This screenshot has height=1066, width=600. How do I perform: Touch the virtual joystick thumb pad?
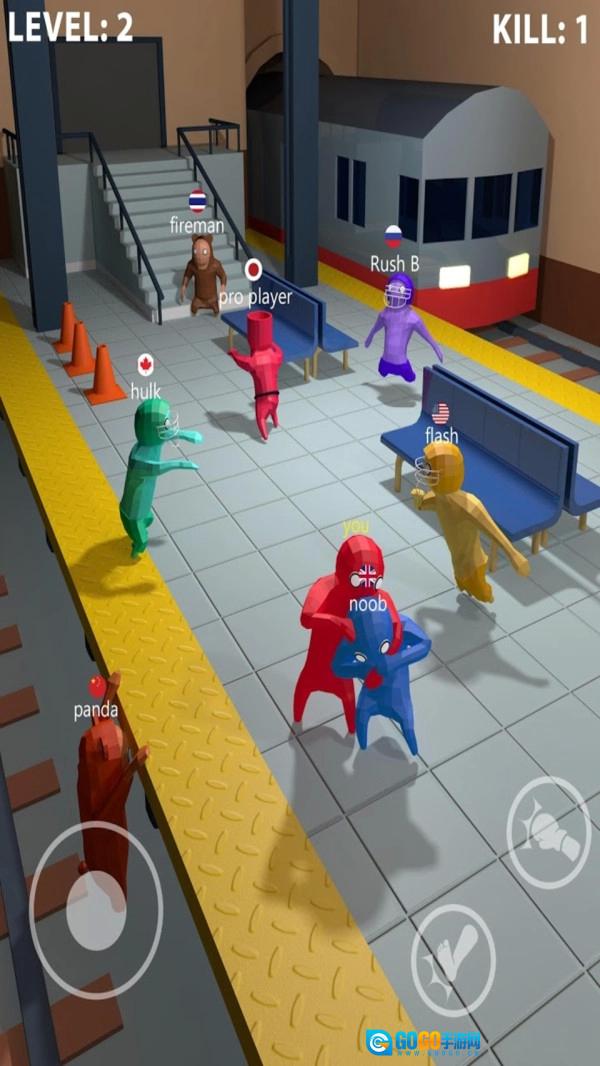tap(95, 911)
